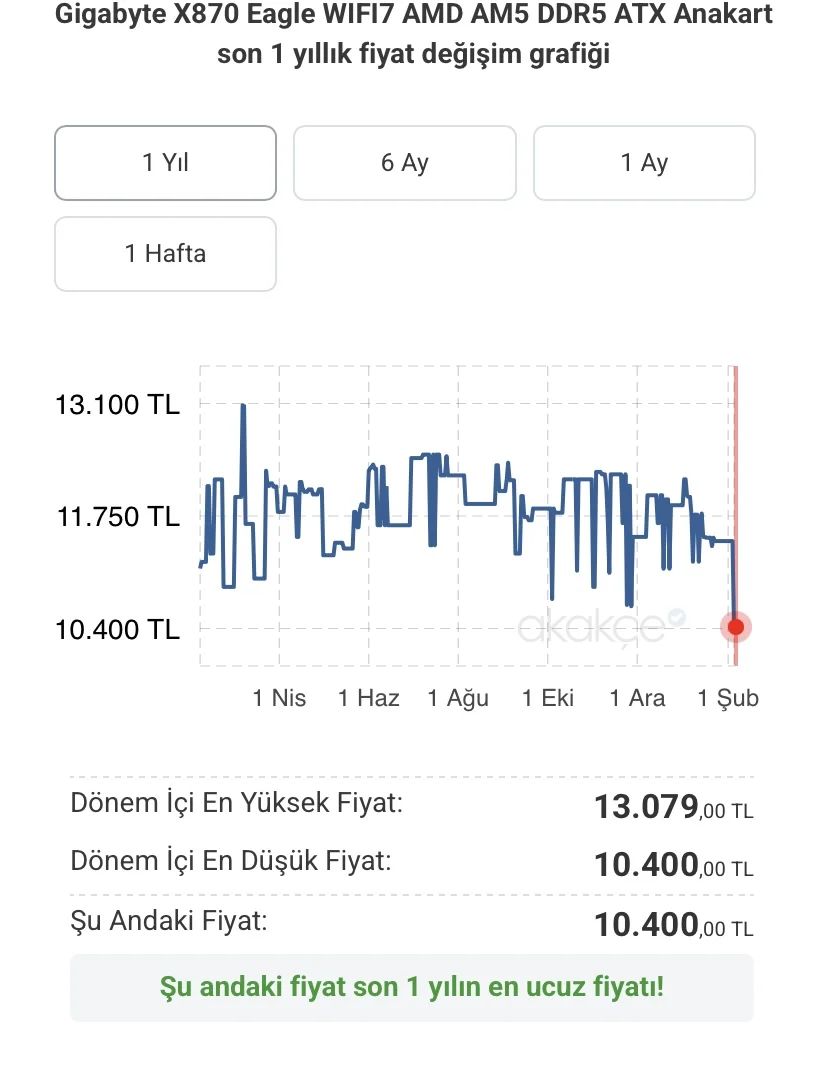Show the 1 Ay price history
This screenshot has height=1065, width=828.
coord(644,163)
